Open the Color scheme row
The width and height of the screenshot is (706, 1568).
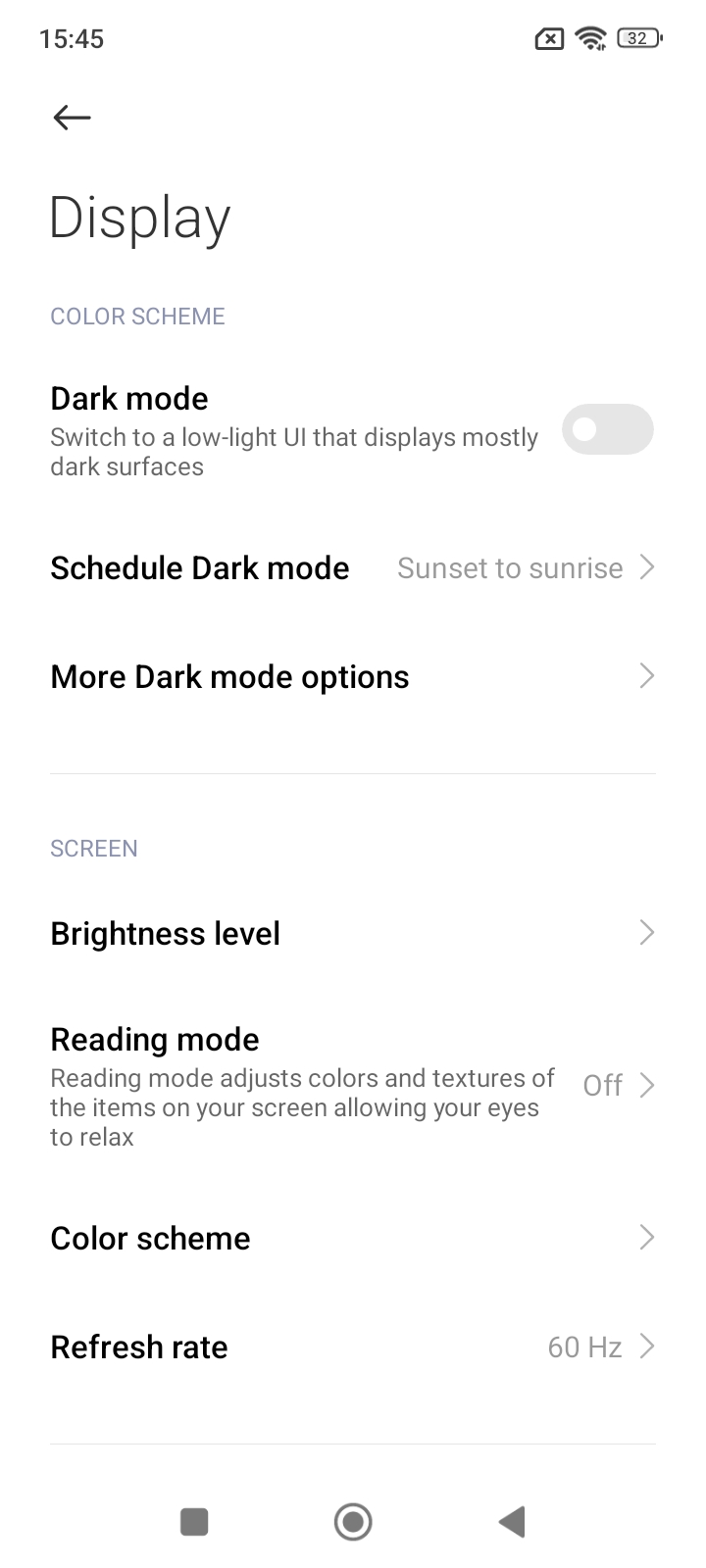coord(353,1238)
